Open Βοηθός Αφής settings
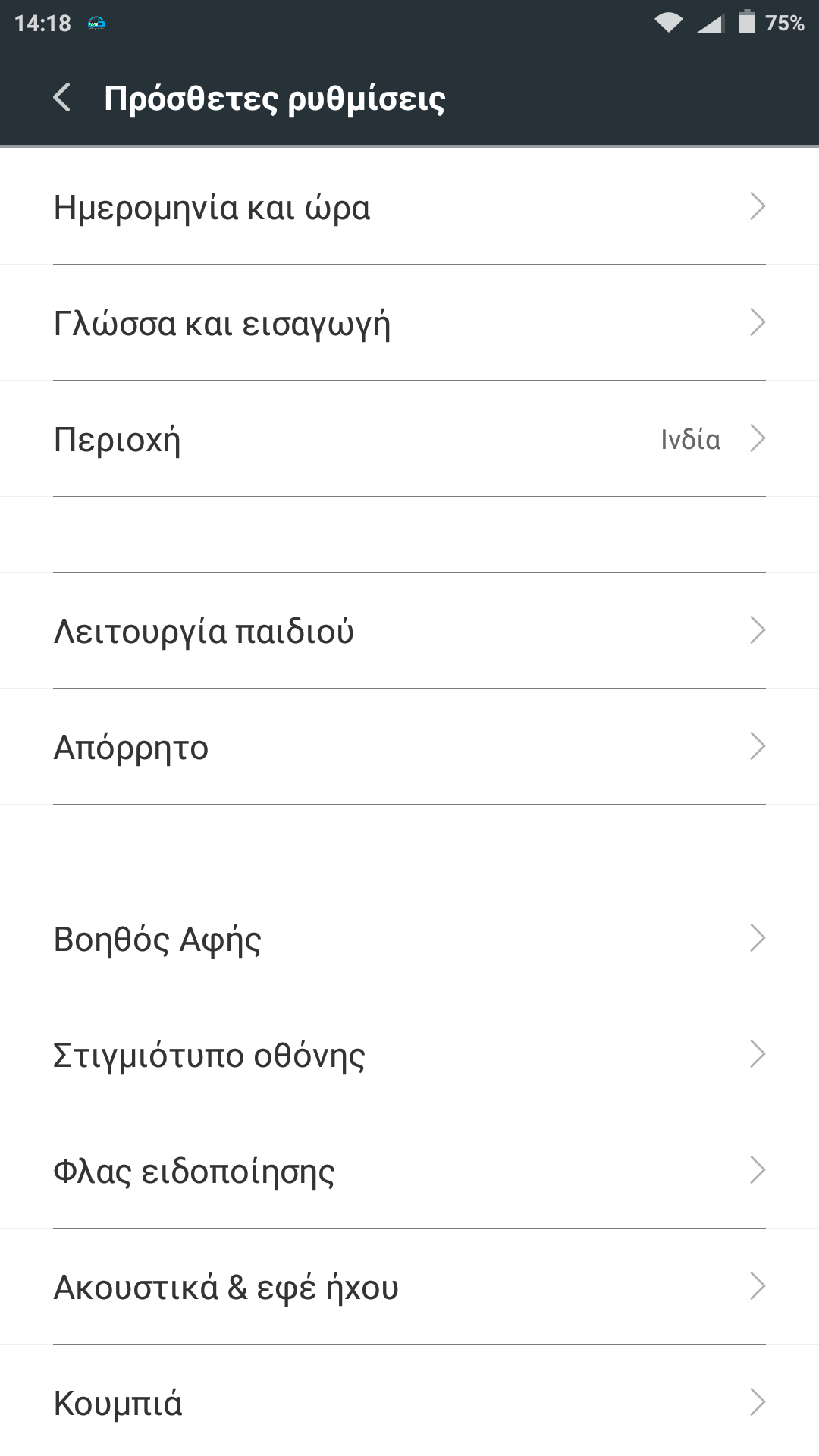This screenshot has width=819, height=1456. (409, 939)
